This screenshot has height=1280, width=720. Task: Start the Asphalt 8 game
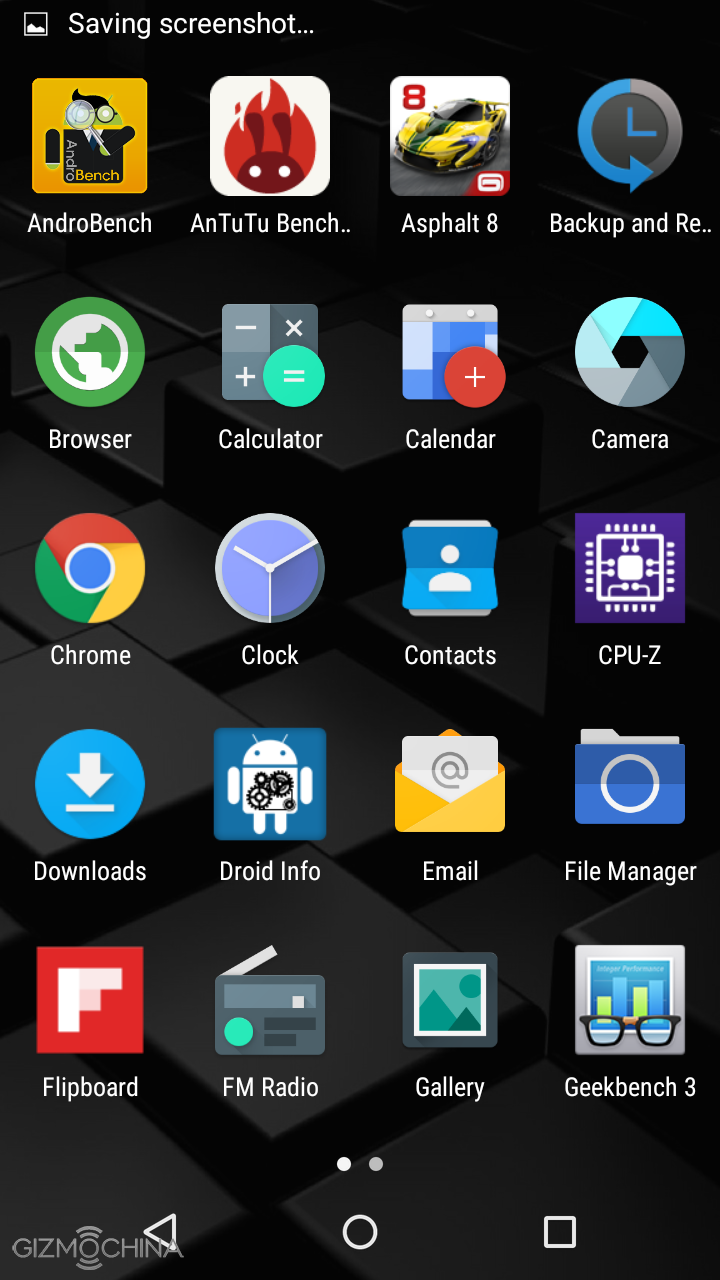click(450, 136)
